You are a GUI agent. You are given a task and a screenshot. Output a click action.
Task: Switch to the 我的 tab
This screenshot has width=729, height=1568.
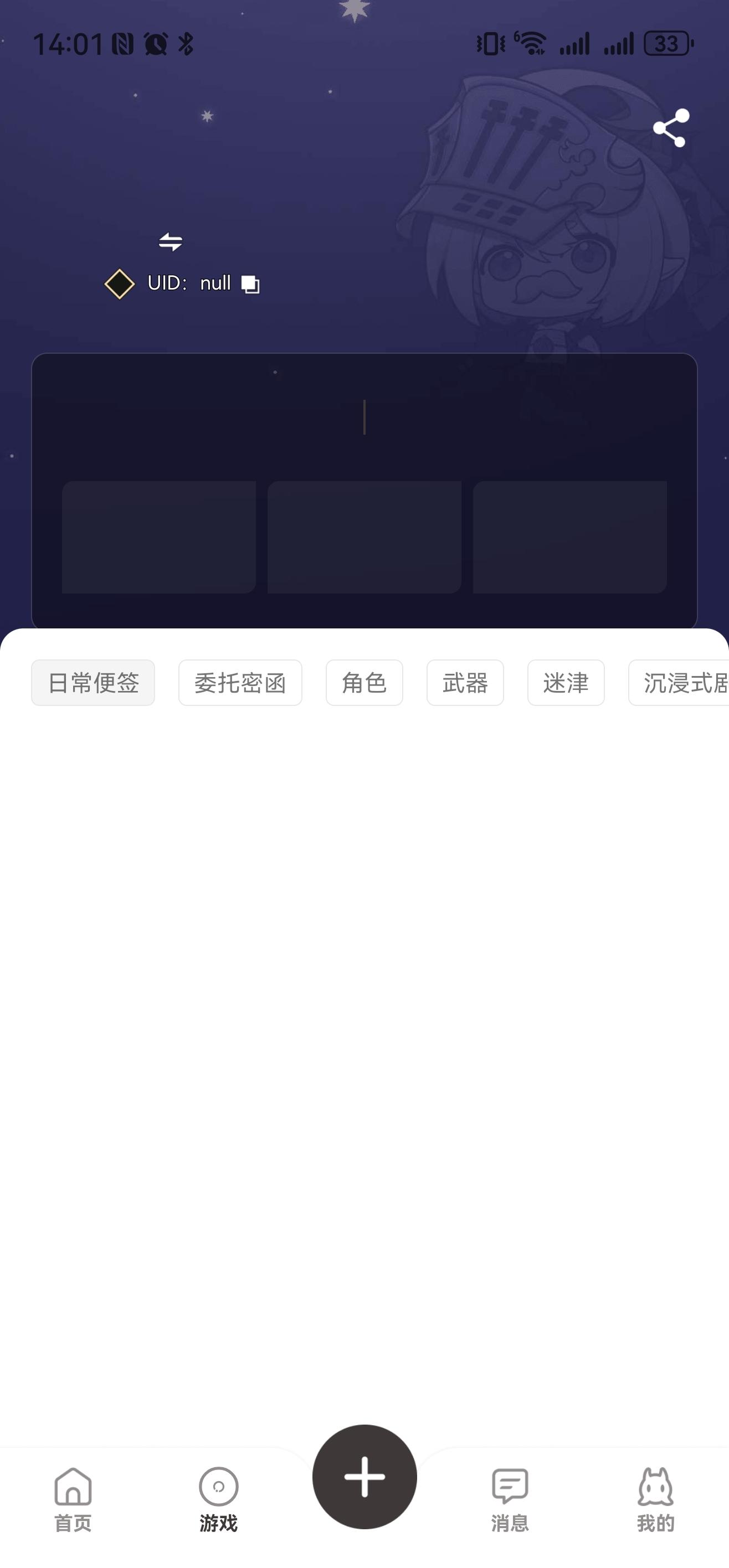pyautogui.click(x=655, y=1499)
